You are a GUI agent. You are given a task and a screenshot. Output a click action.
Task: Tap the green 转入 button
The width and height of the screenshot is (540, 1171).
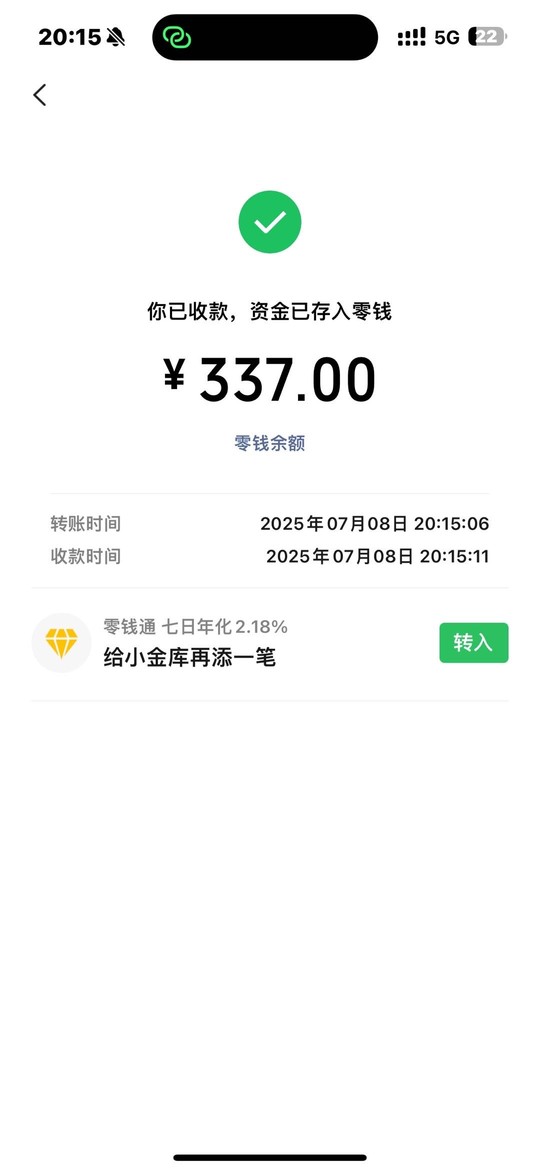coord(474,643)
